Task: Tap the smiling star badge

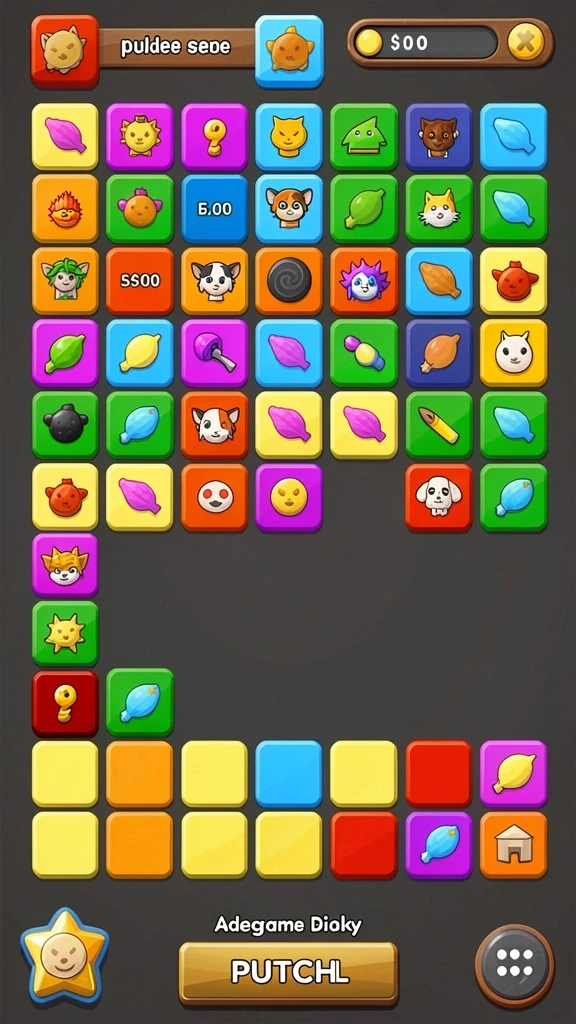Action: [64, 956]
